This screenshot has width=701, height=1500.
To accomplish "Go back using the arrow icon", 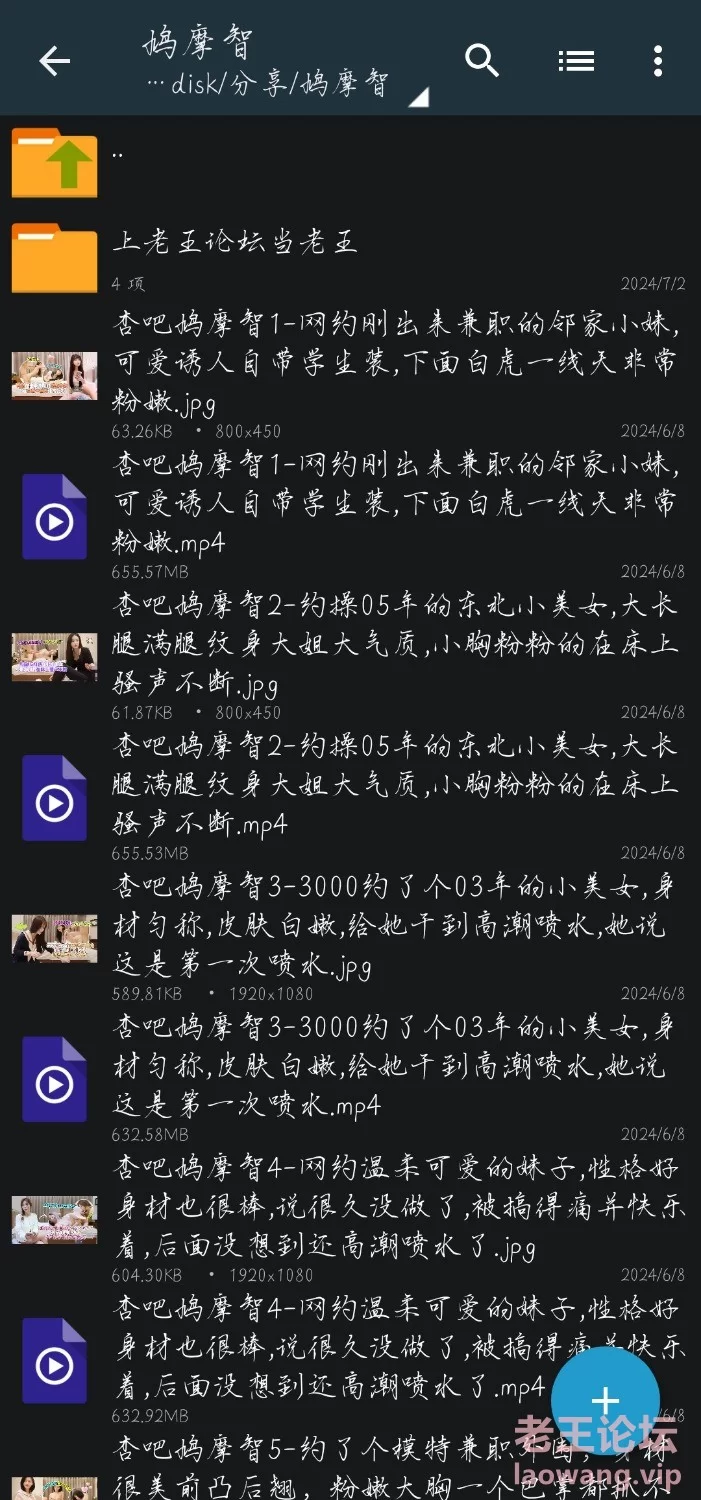I will [x=54, y=61].
